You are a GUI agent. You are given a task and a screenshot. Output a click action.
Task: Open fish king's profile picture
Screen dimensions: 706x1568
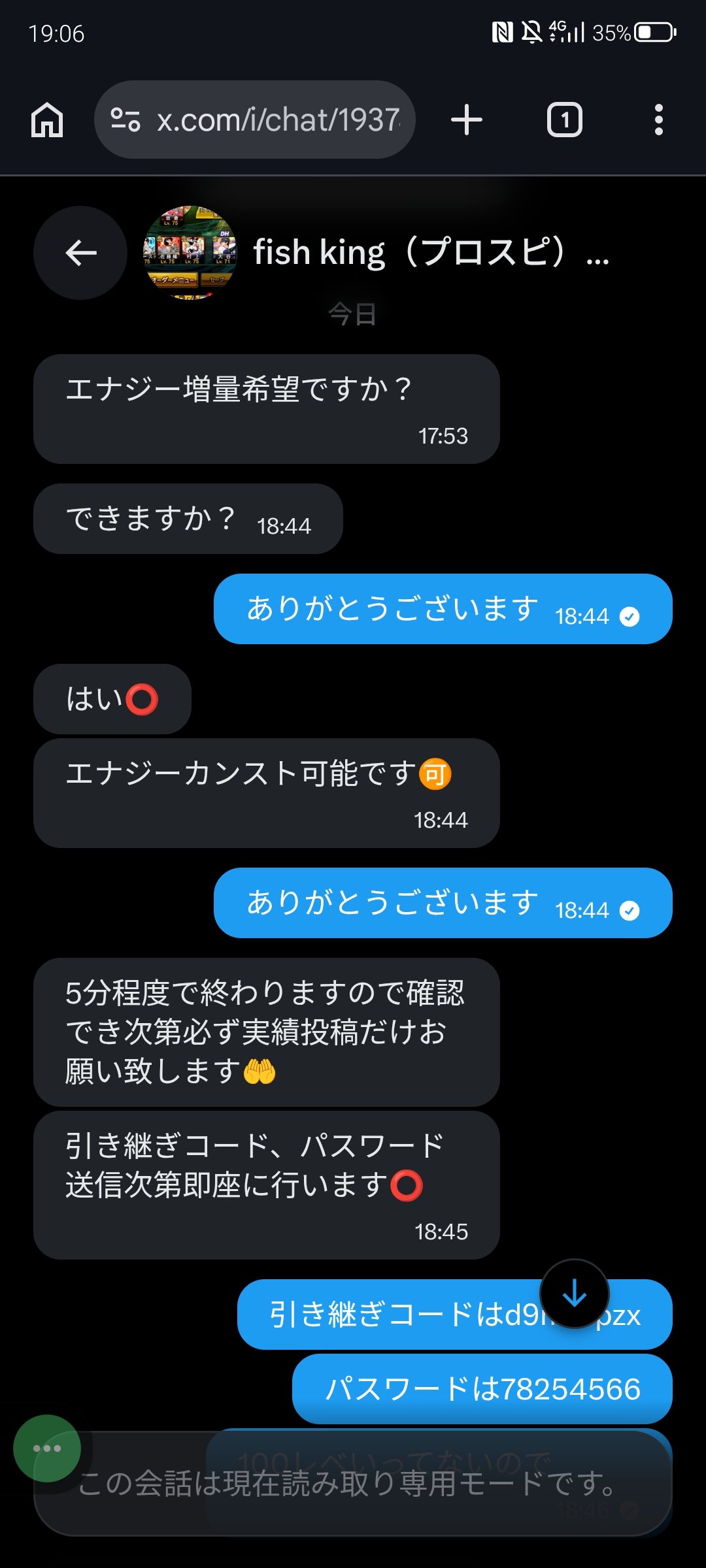tap(190, 253)
